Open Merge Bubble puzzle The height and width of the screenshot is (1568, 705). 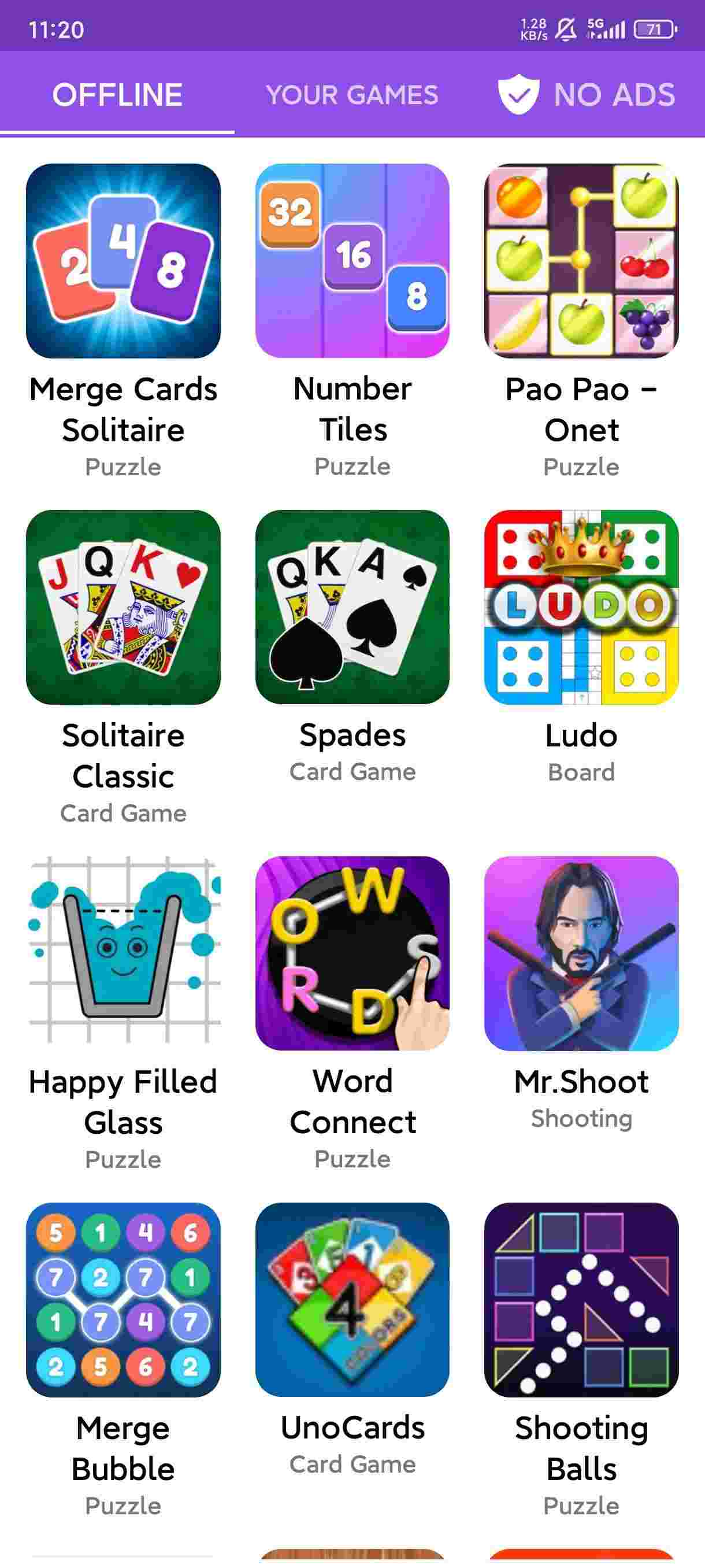[123, 1299]
